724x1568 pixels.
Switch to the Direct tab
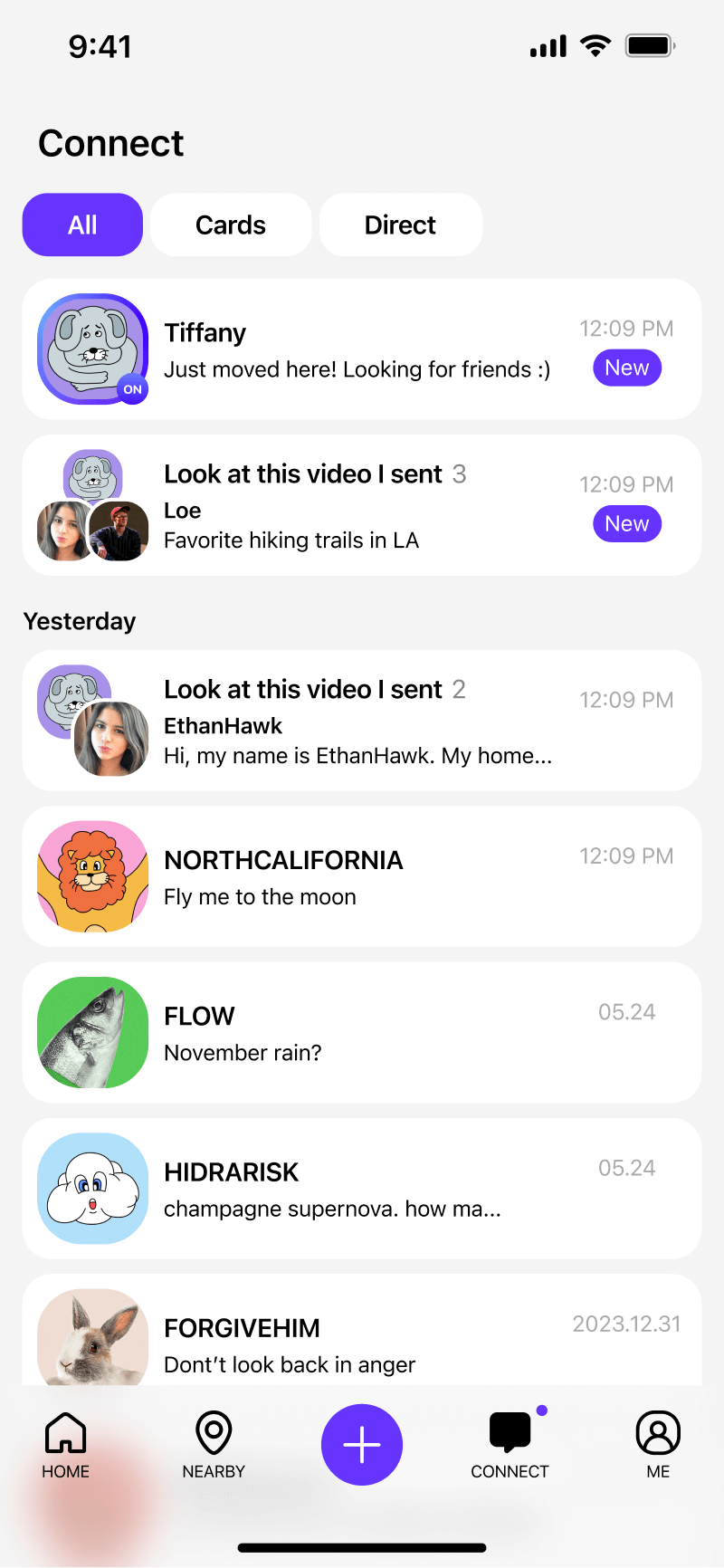[x=400, y=225]
